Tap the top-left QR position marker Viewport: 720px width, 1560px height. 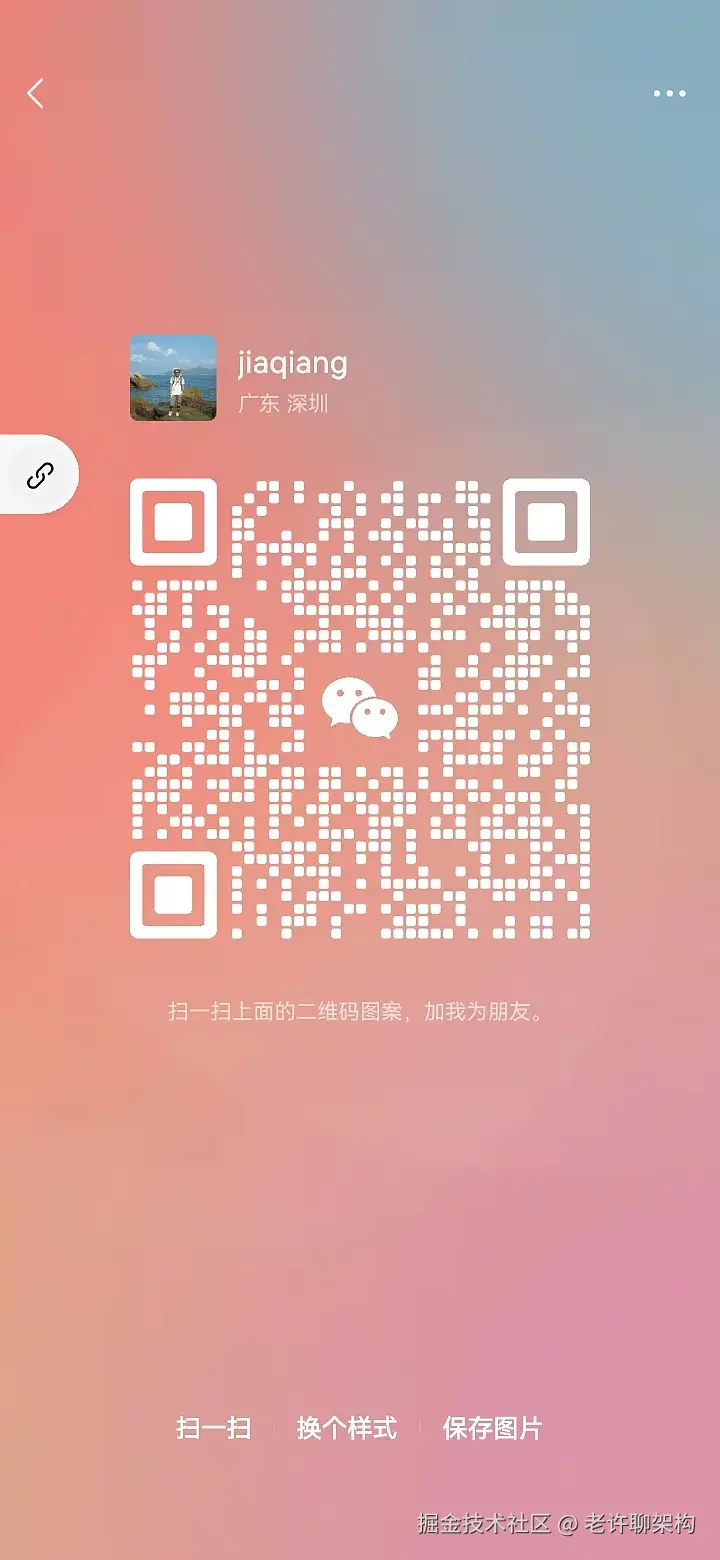174,521
